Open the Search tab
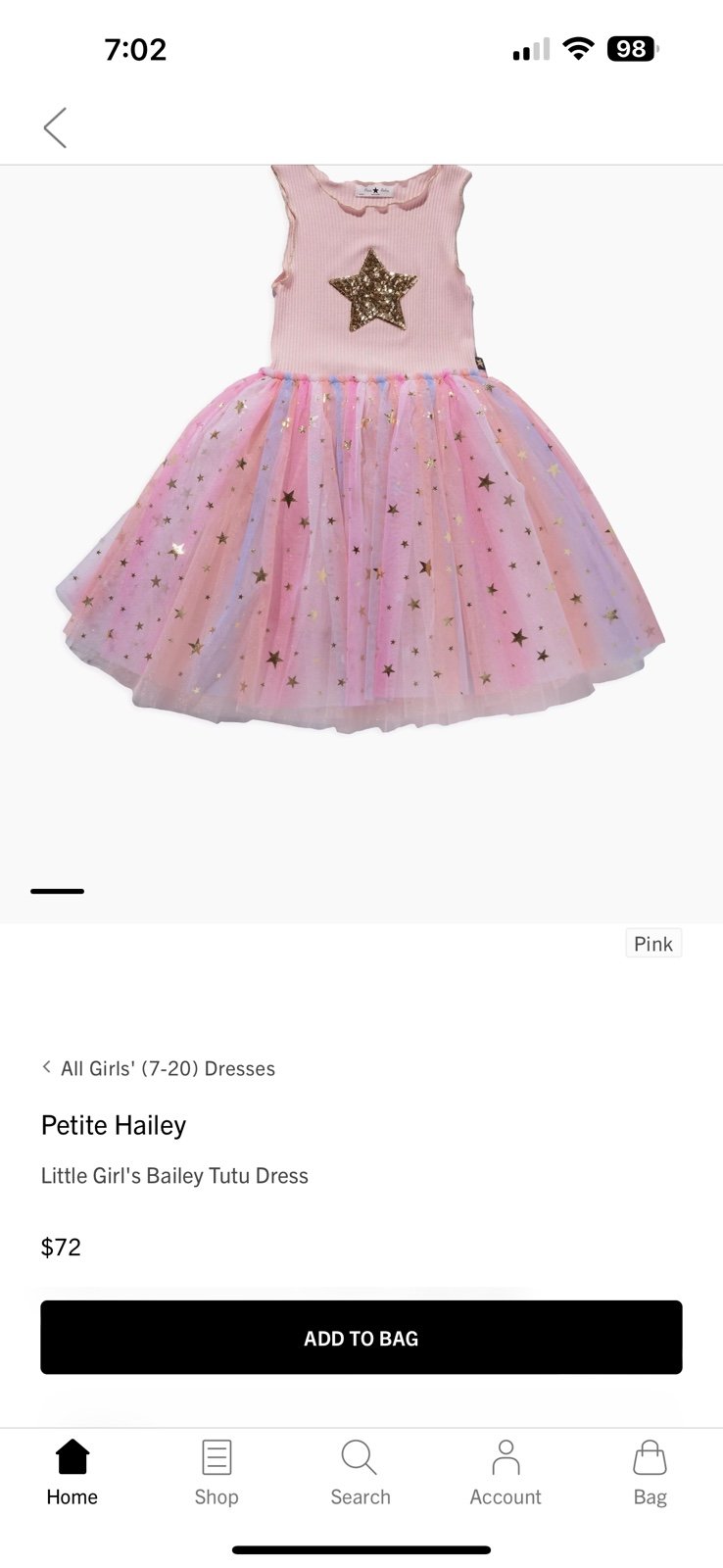The height and width of the screenshot is (1568, 723). click(361, 1473)
